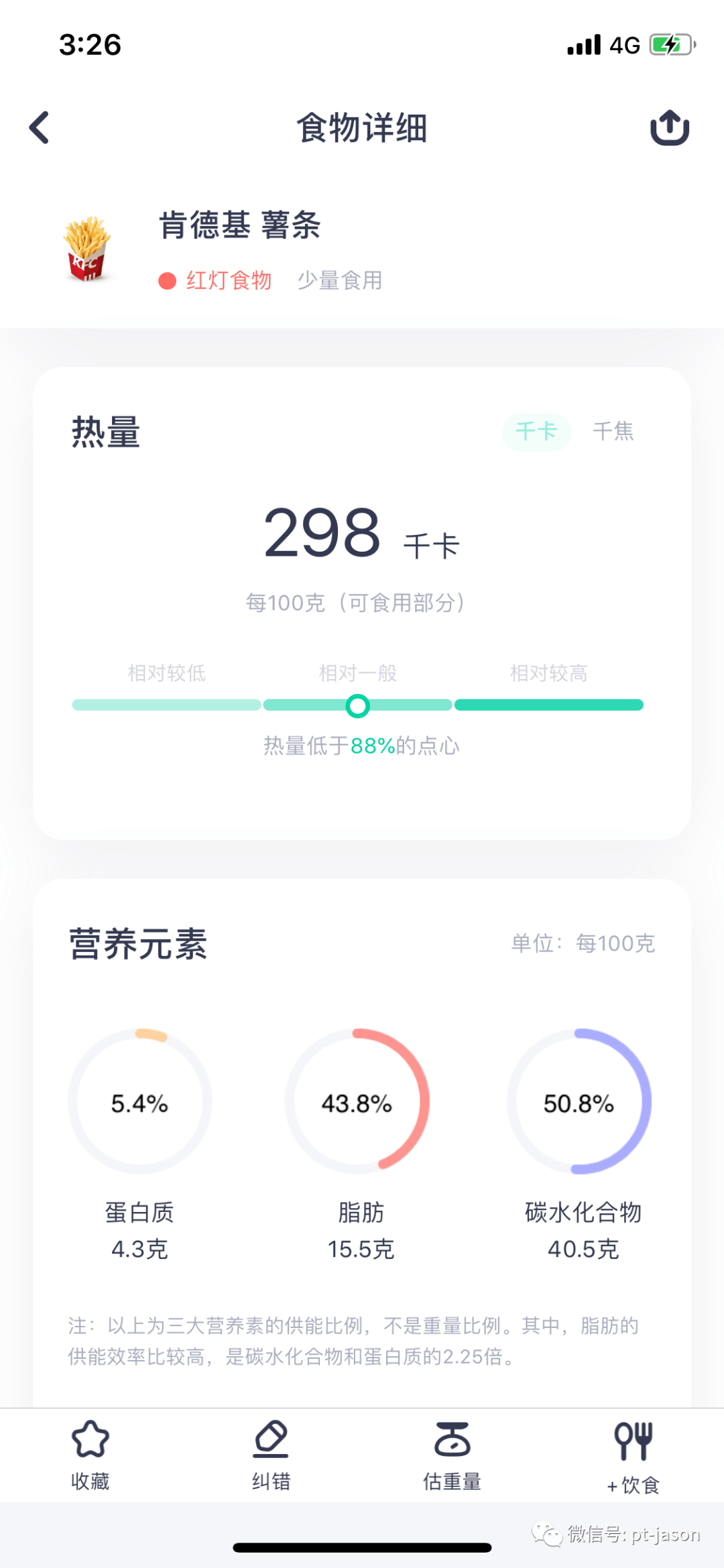The width and height of the screenshot is (724, 1568).
Task: Go back from food details
Action: coord(40,127)
